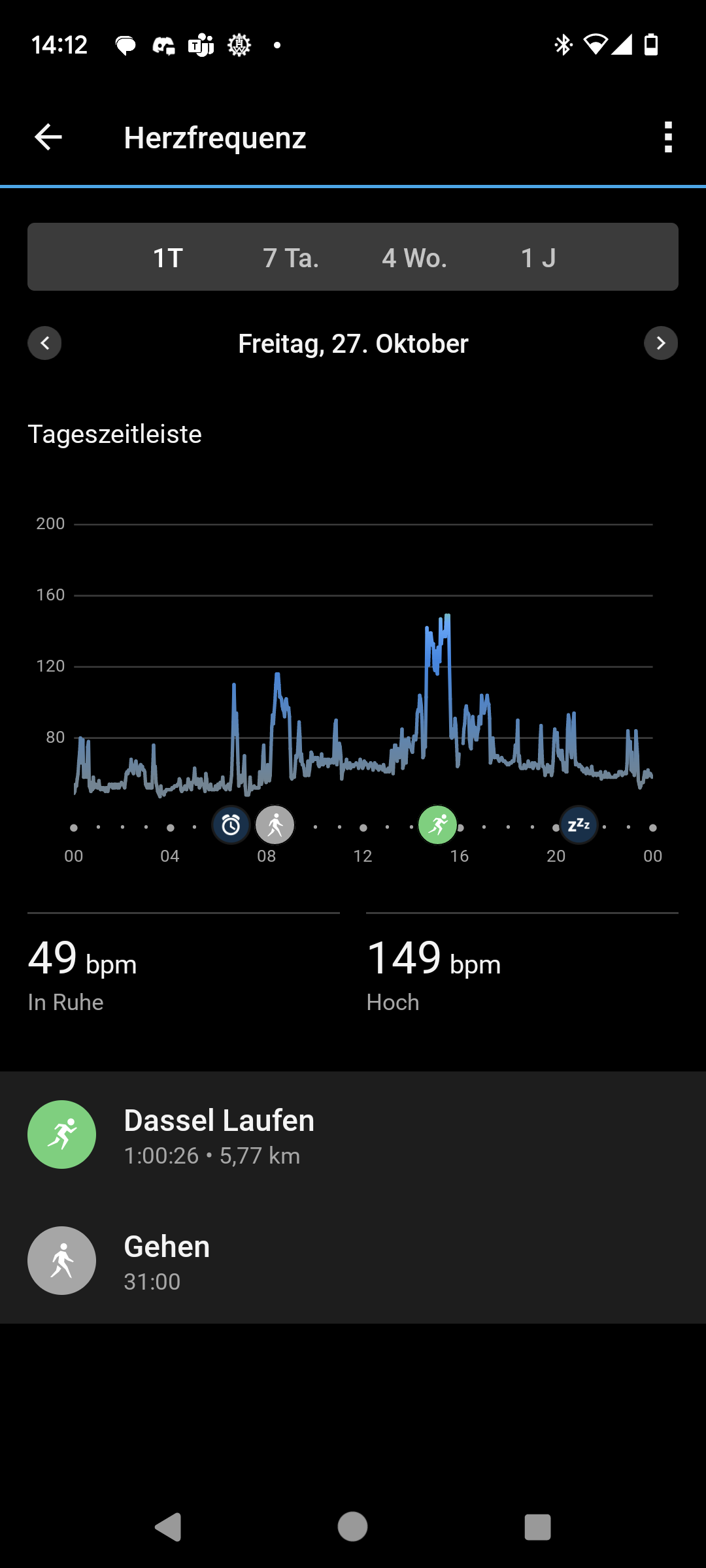Switch to the 4 Wo. view
The height and width of the screenshot is (1568, 706).
pos(414,257)
